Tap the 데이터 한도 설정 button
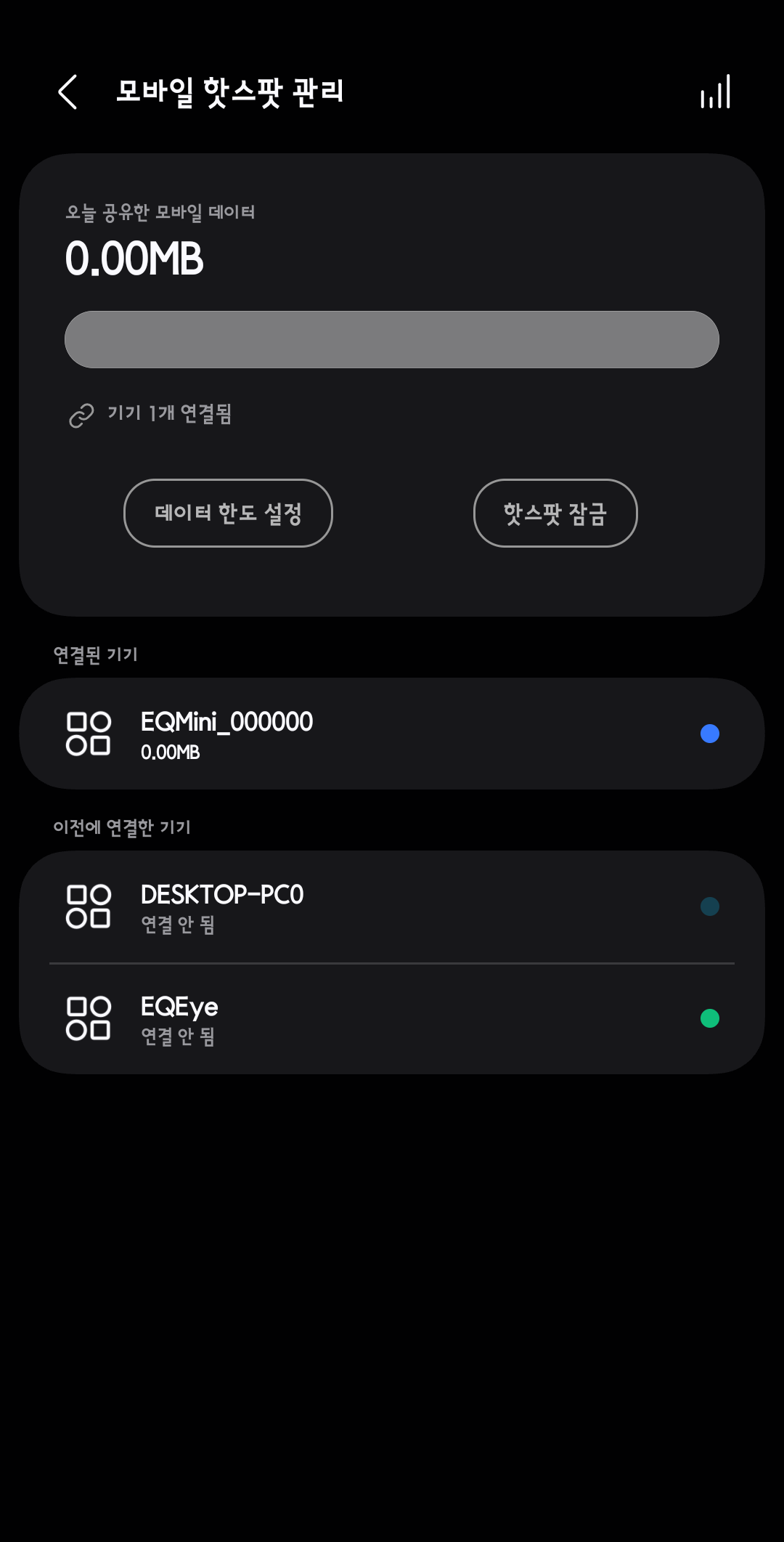The height and width of the screenshot is (1542, 784). point(228,513)
